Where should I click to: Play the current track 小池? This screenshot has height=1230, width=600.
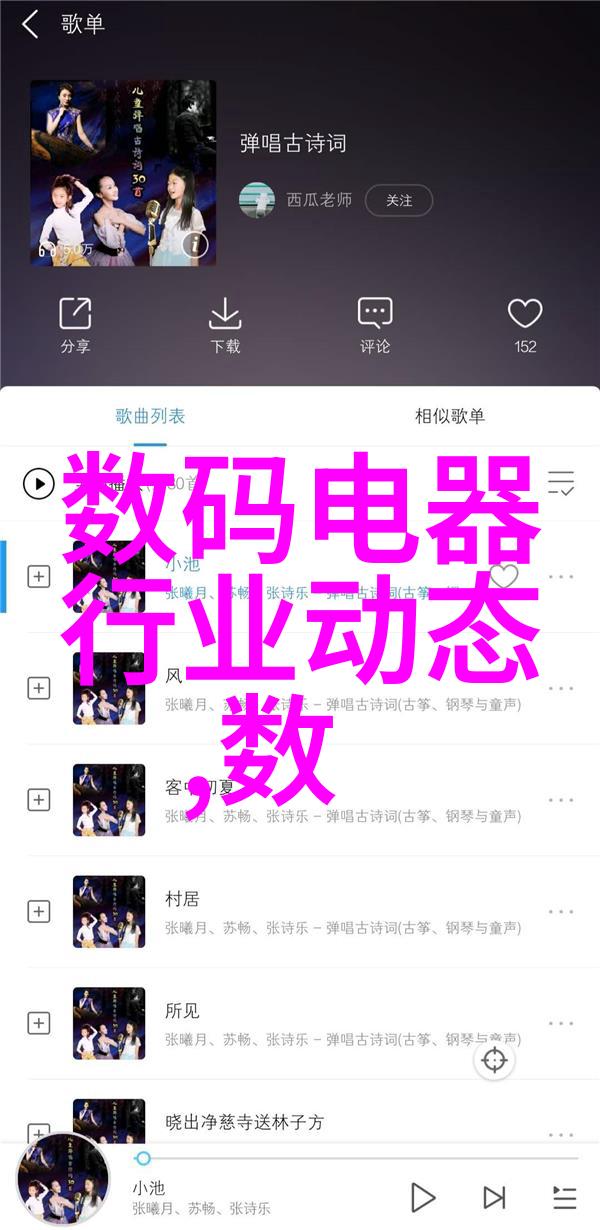click(x=423, y=1197)
